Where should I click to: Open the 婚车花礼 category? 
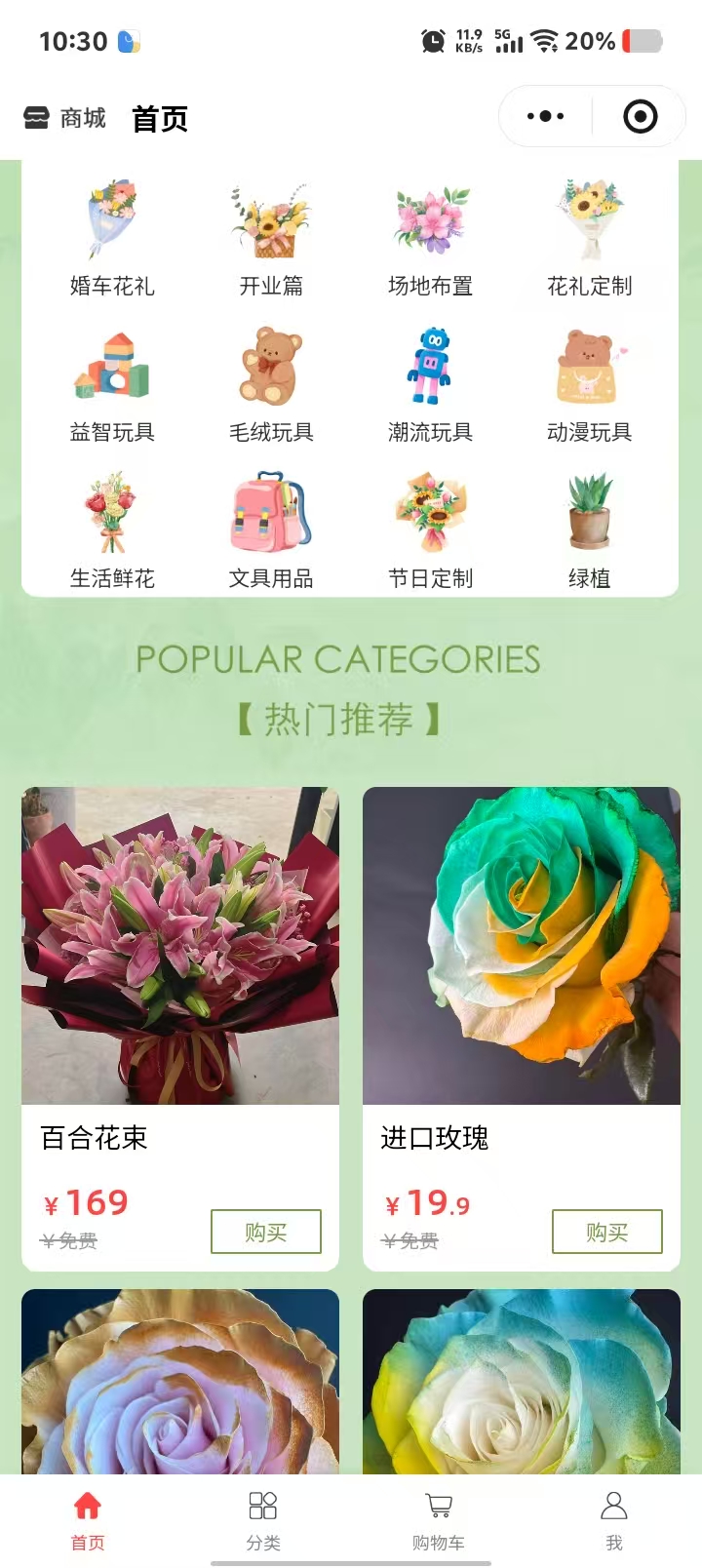tap(112, 237)
